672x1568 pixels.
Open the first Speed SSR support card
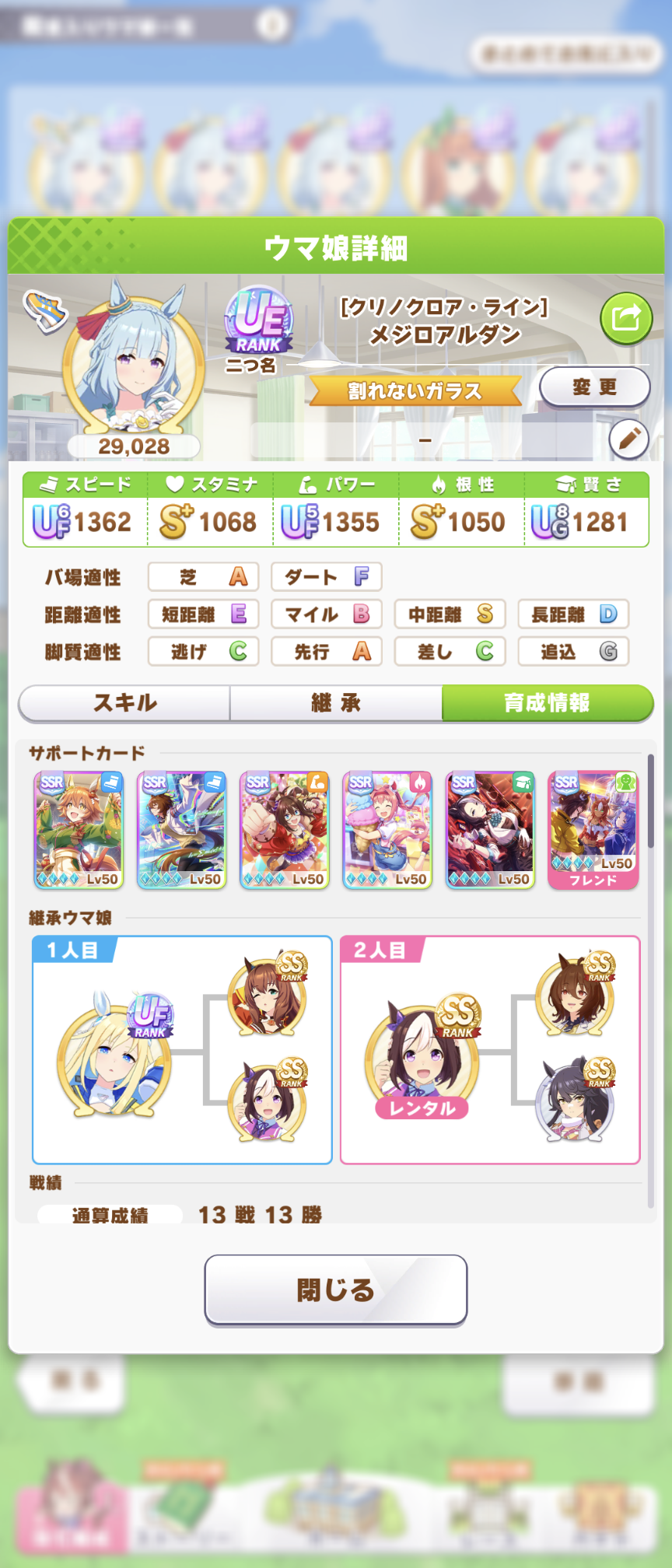(x=79, y=830)
